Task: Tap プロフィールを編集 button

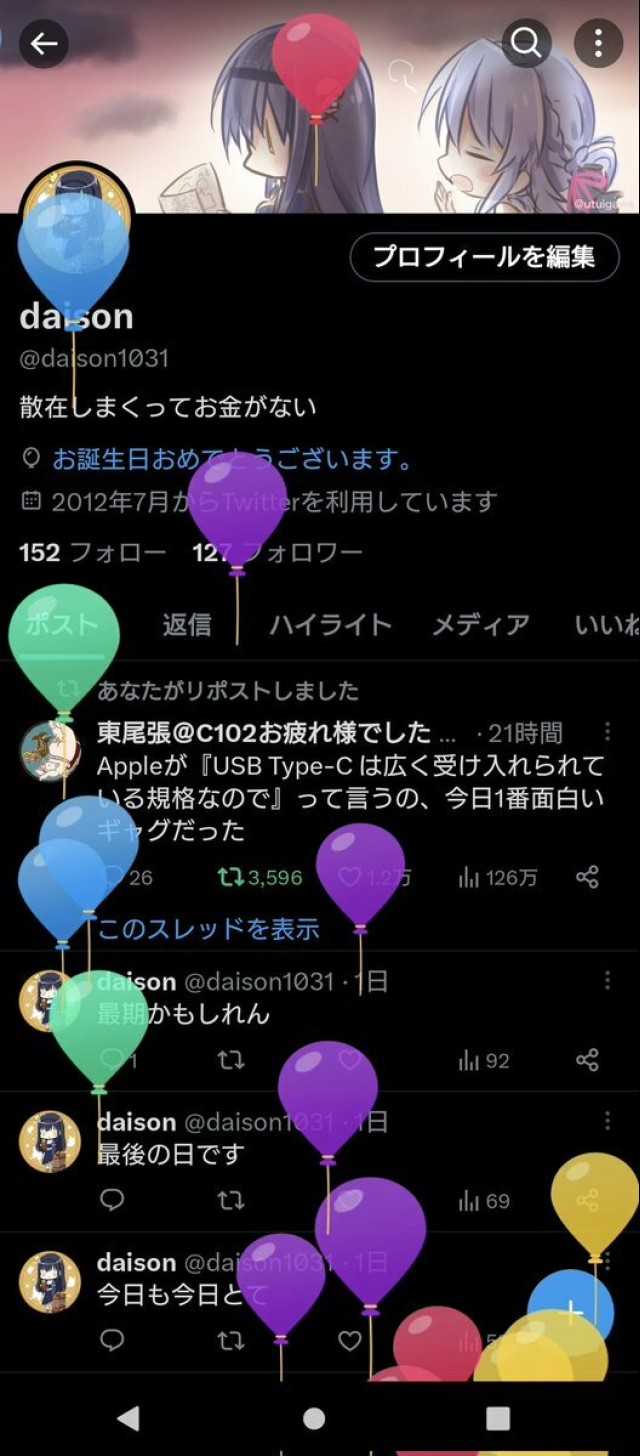Action: [484, 257]
